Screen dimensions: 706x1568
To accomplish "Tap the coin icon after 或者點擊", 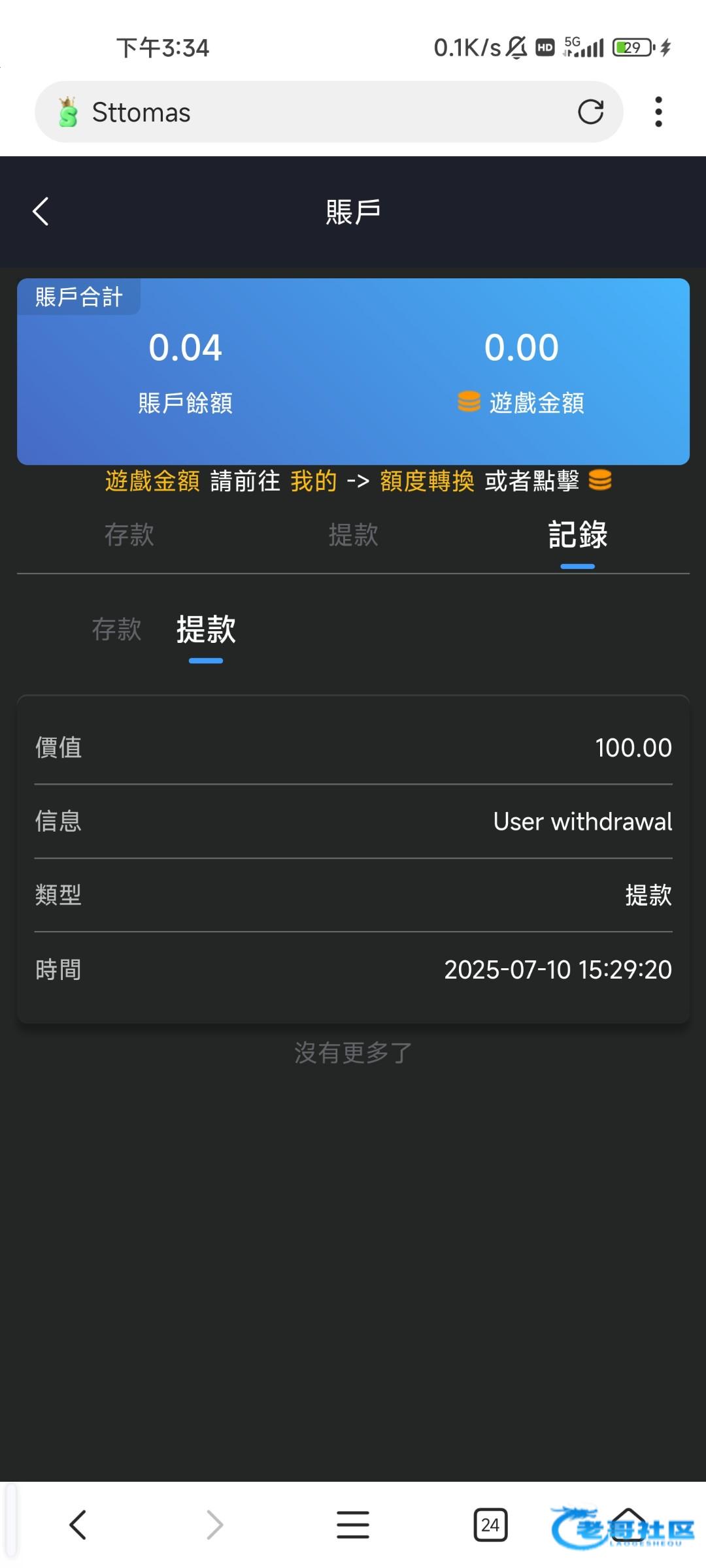I will click(599, 480).
